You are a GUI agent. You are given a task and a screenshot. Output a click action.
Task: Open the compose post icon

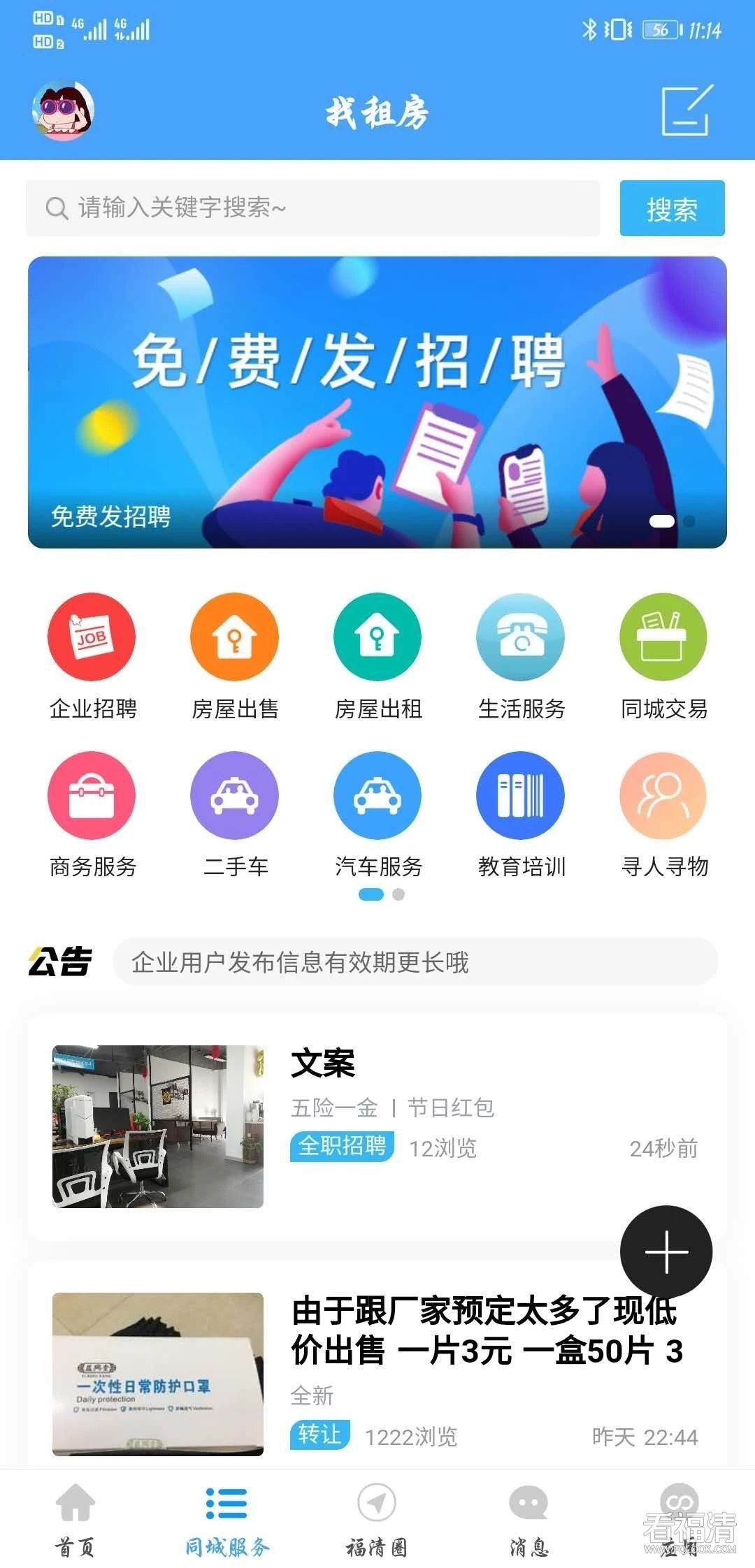[687, 110]
